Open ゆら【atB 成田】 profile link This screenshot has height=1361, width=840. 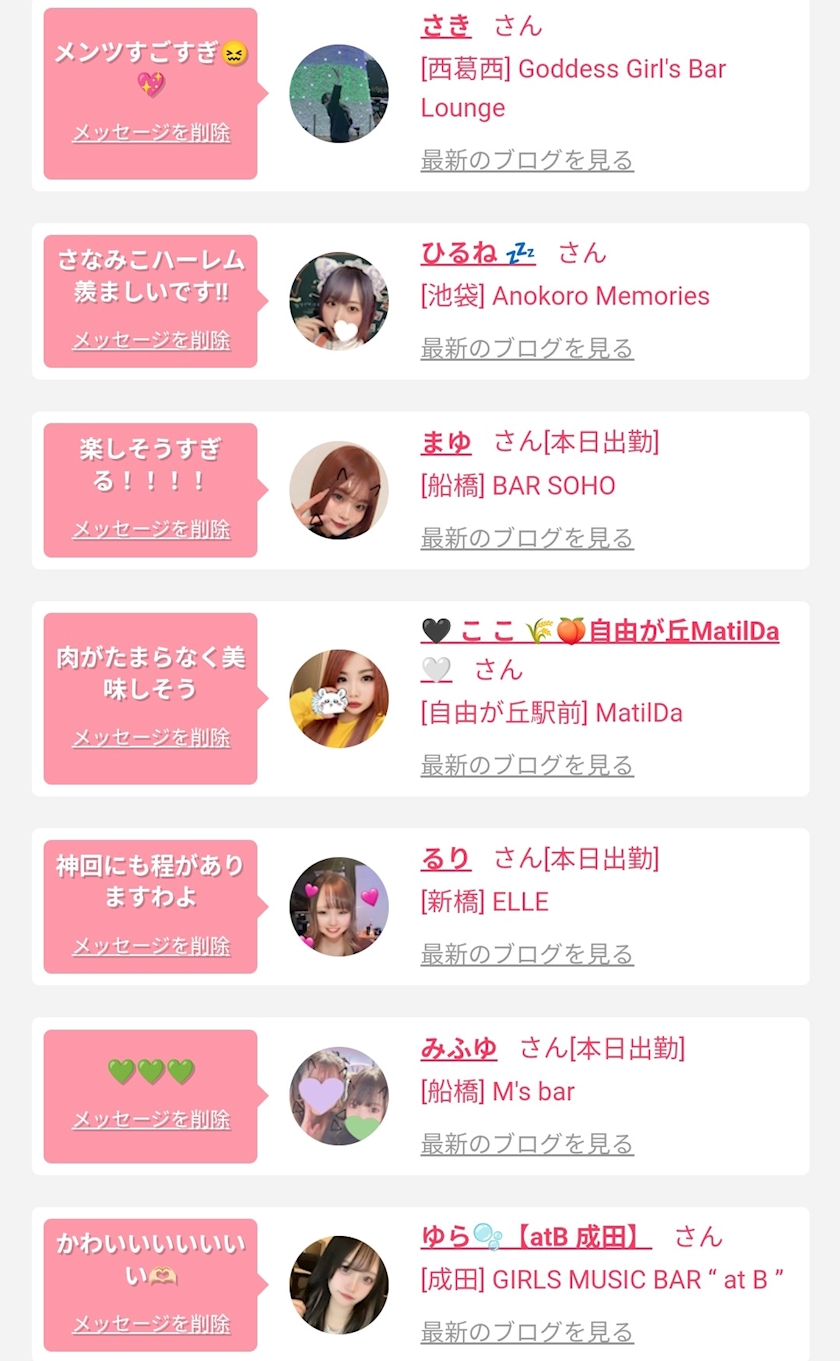[x=536, y=1238]
